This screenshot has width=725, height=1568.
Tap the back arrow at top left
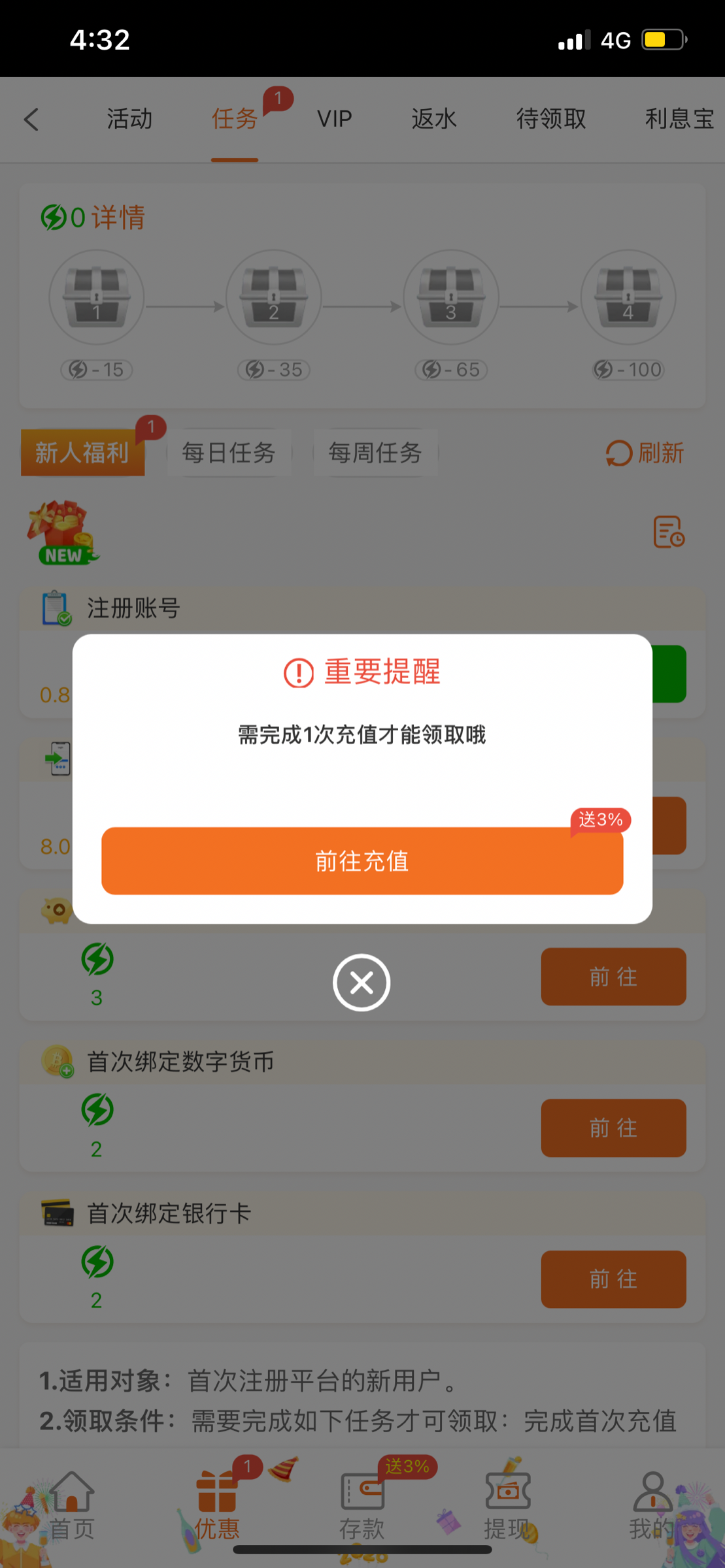[31, 120]
